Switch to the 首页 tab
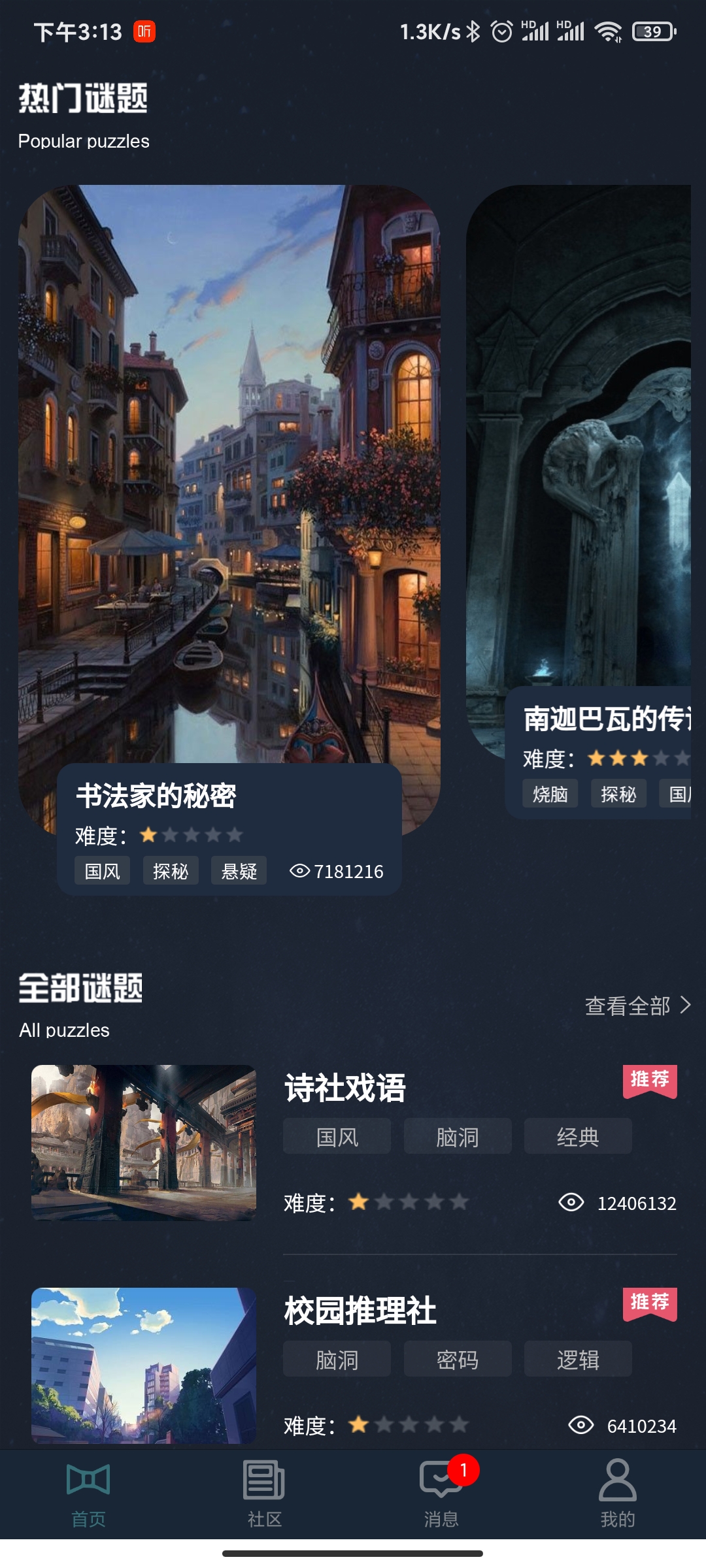The height and width of the screenshot is (1568, 706). tap(88, 1494)
